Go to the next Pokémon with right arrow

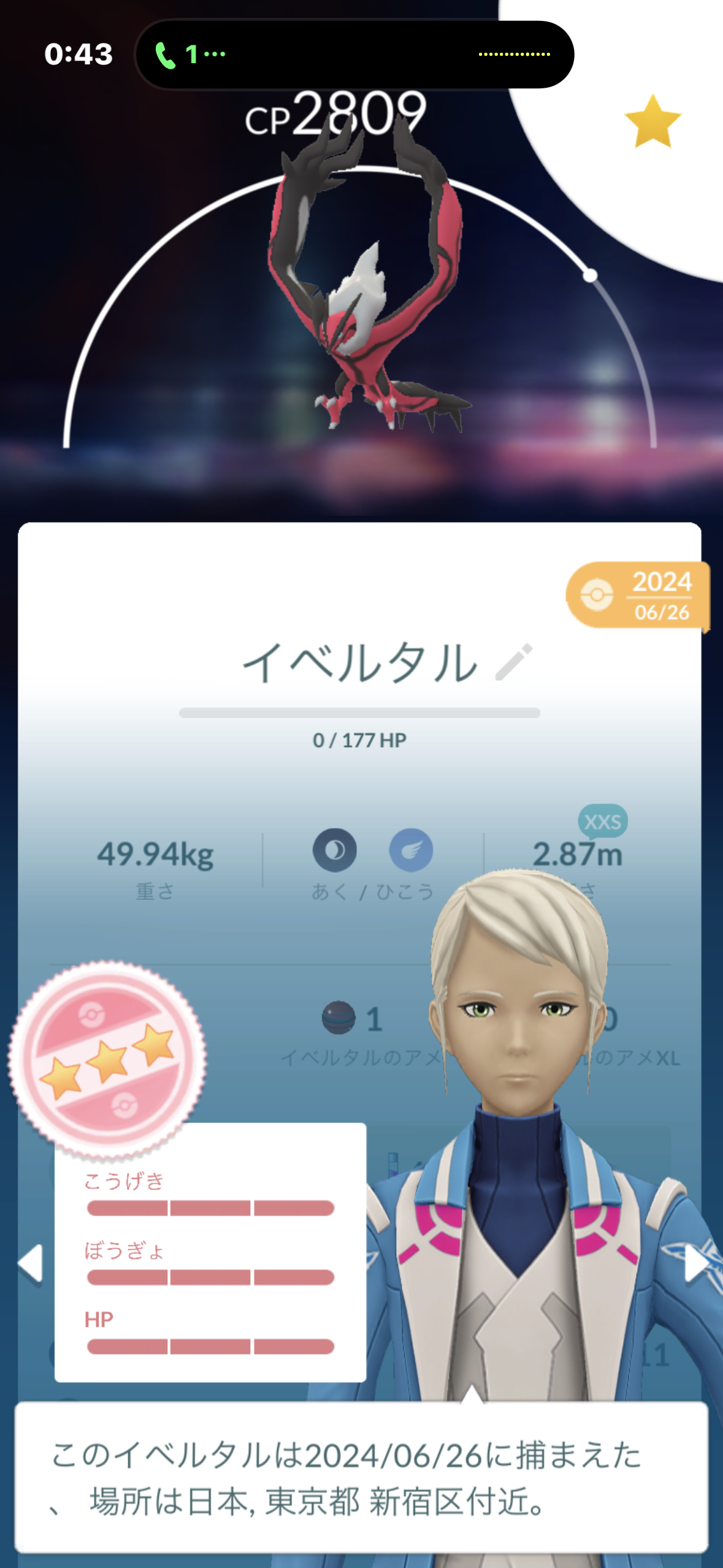(x=696, y=1263)
